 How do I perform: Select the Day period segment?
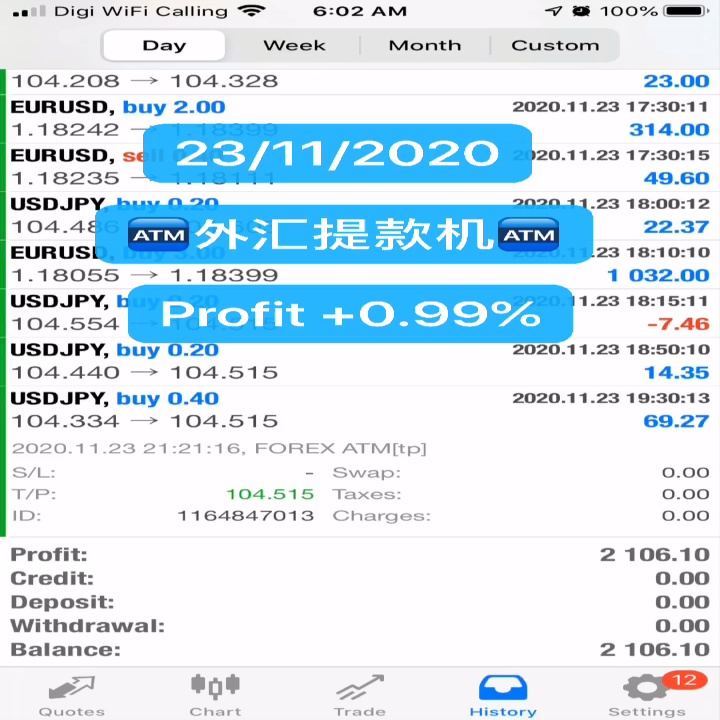(x=164, y=45)
